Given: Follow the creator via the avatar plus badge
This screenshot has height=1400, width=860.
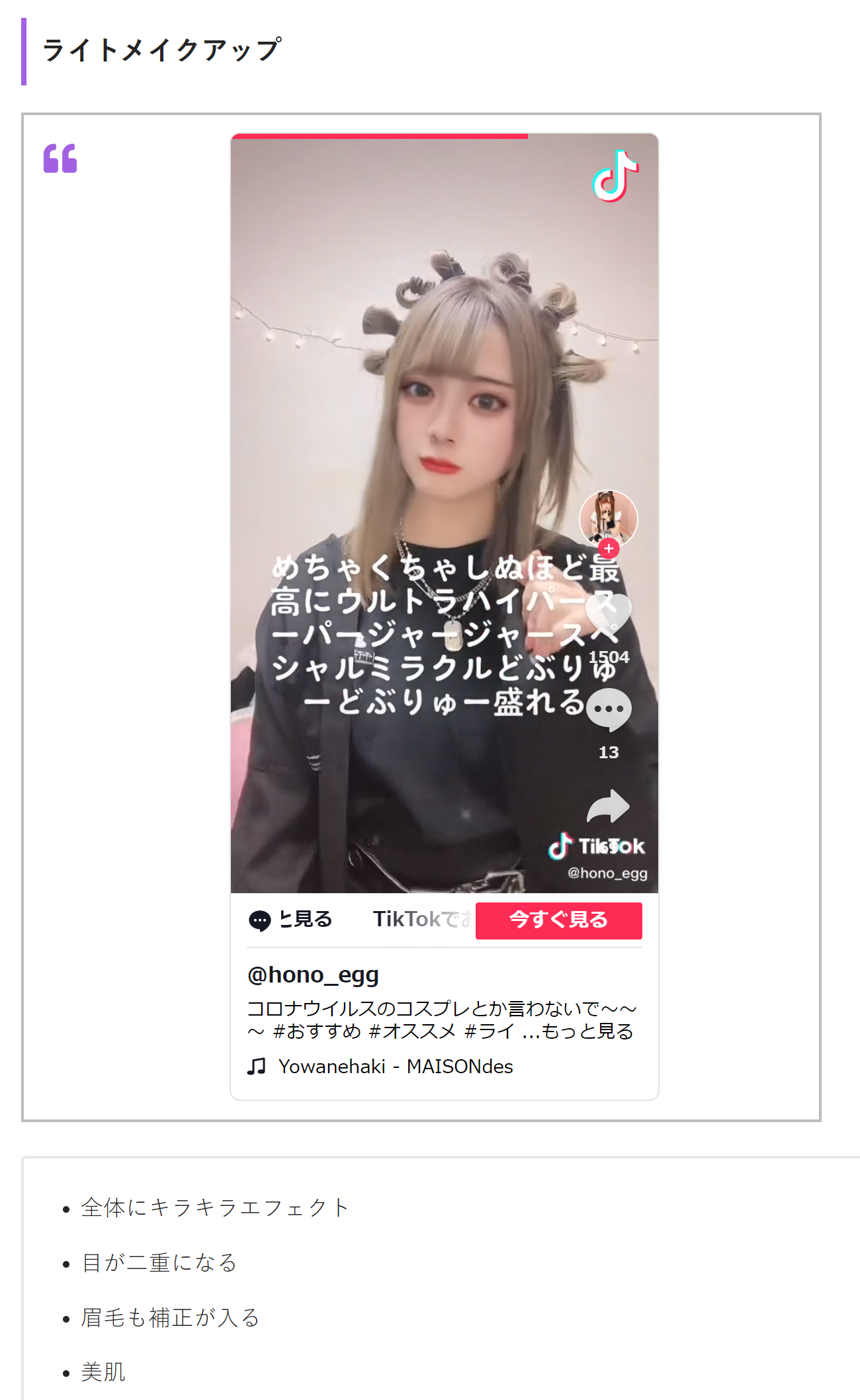Looking at the screenshot, I should (x=609, y=548).
